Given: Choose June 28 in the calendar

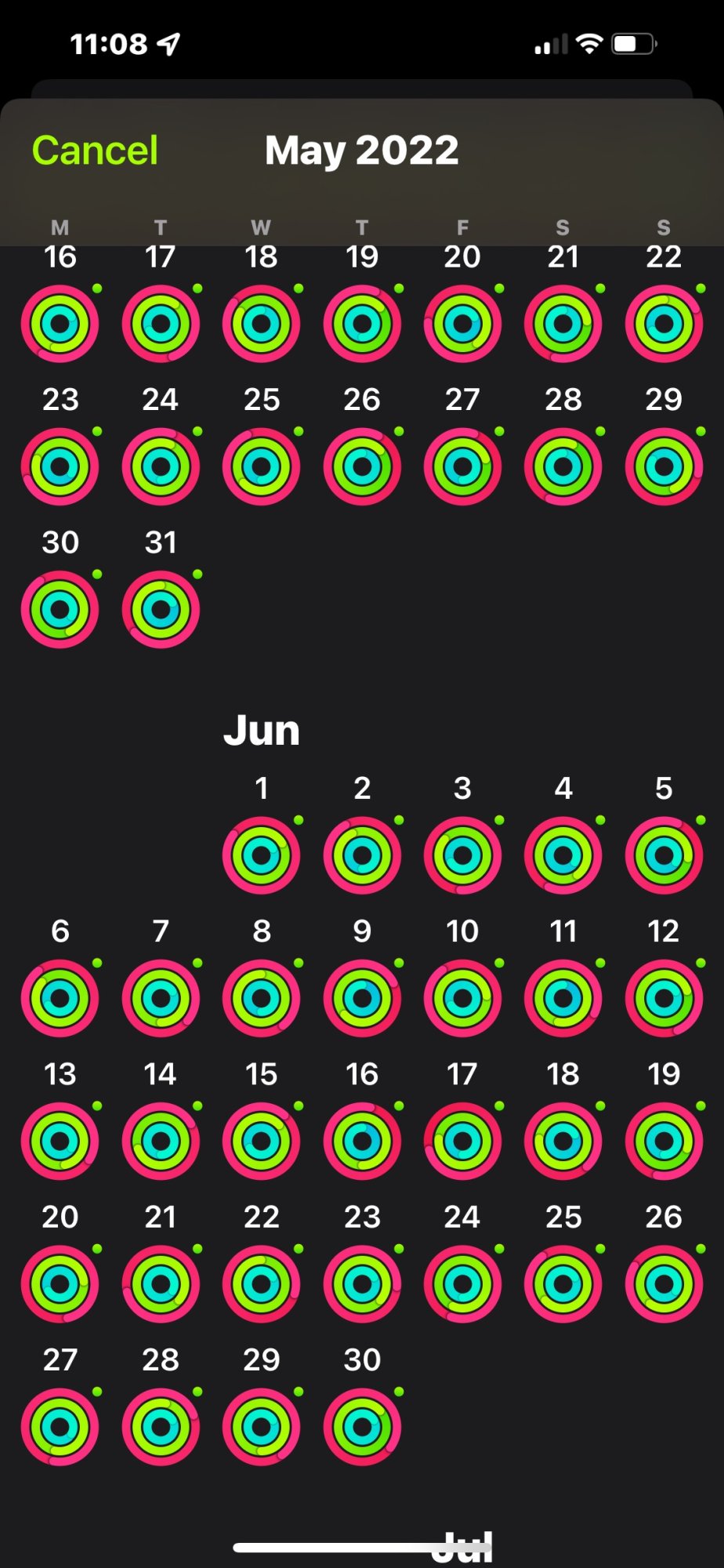Looking at the screenshot, I should coord(161,1427).
